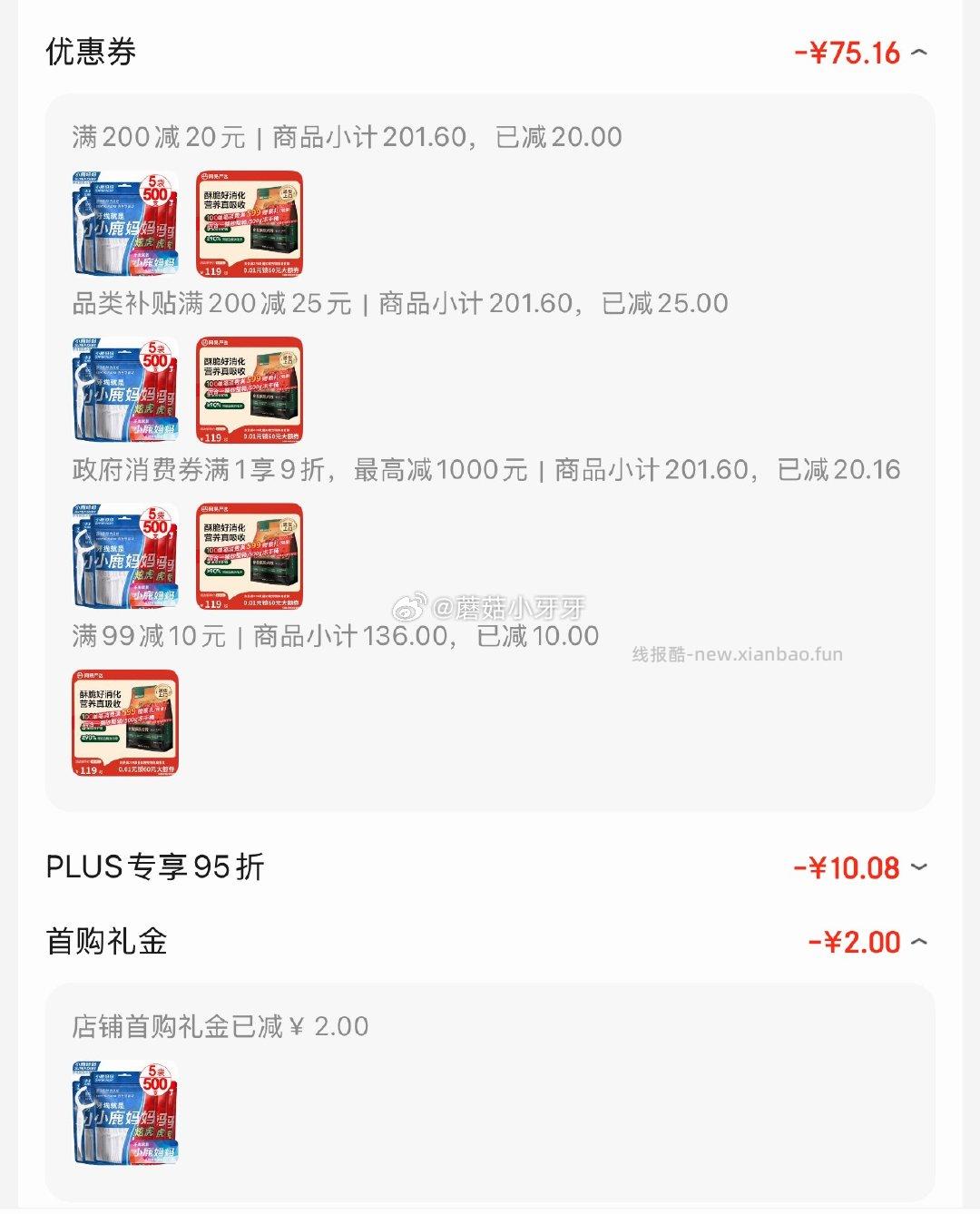The image size is (980, 1214).
Task: Collapse the 优惠券 discount details
Action: pyautogui.click(x=918, y=53)
